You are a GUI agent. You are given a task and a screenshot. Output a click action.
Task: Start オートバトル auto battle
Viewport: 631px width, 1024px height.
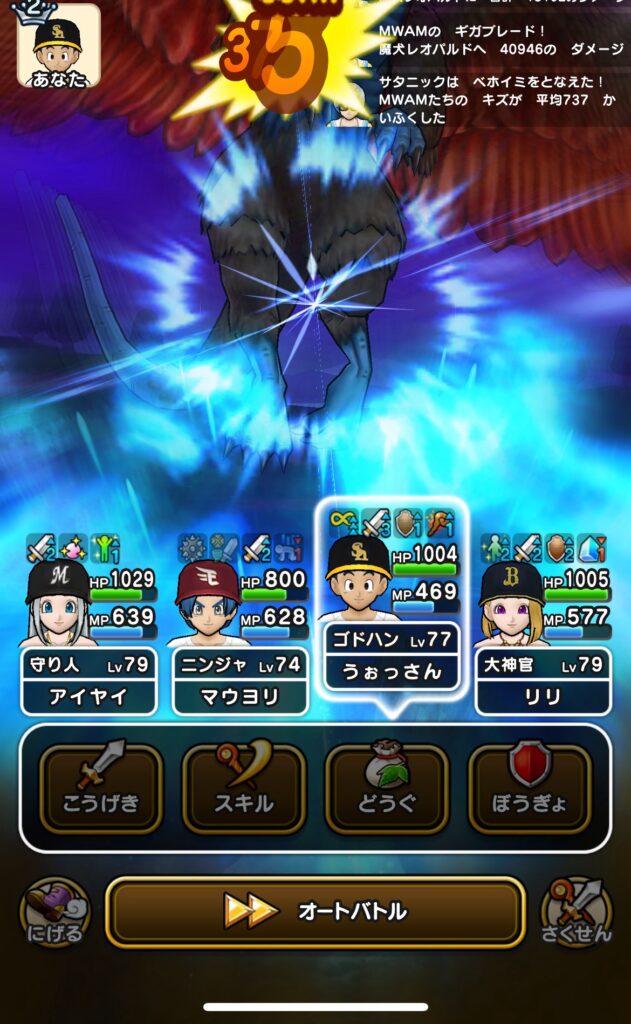tap(315, 911)
